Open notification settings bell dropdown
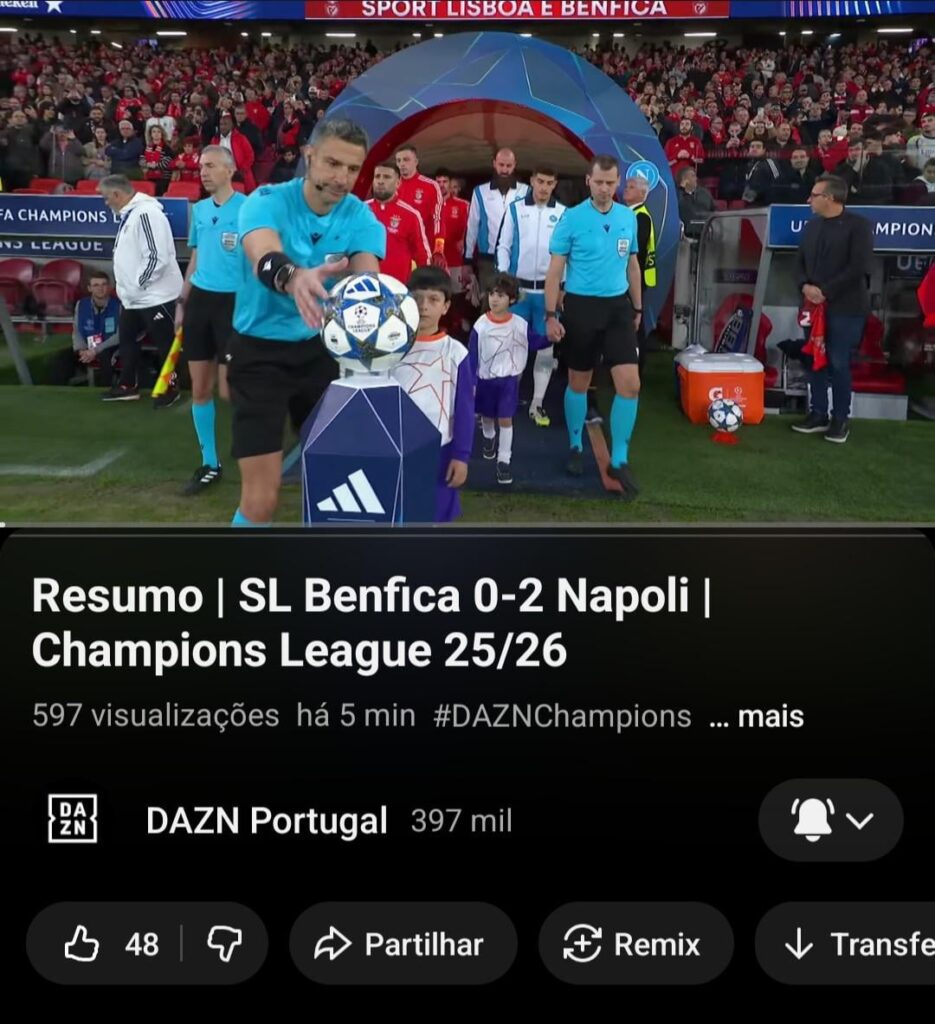The image size is (935, 1024). 831,821
